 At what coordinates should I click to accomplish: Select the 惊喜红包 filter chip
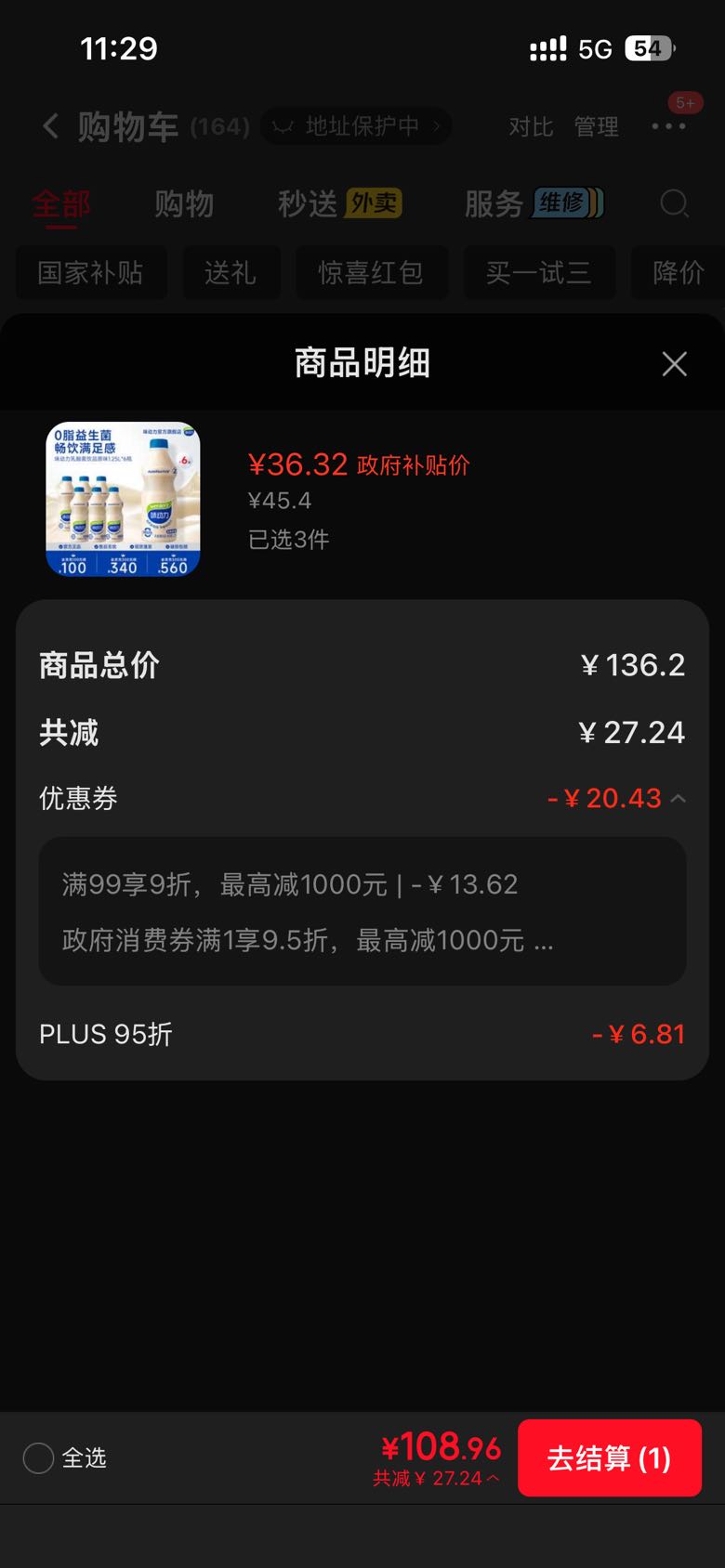click(x=372, y=272)
